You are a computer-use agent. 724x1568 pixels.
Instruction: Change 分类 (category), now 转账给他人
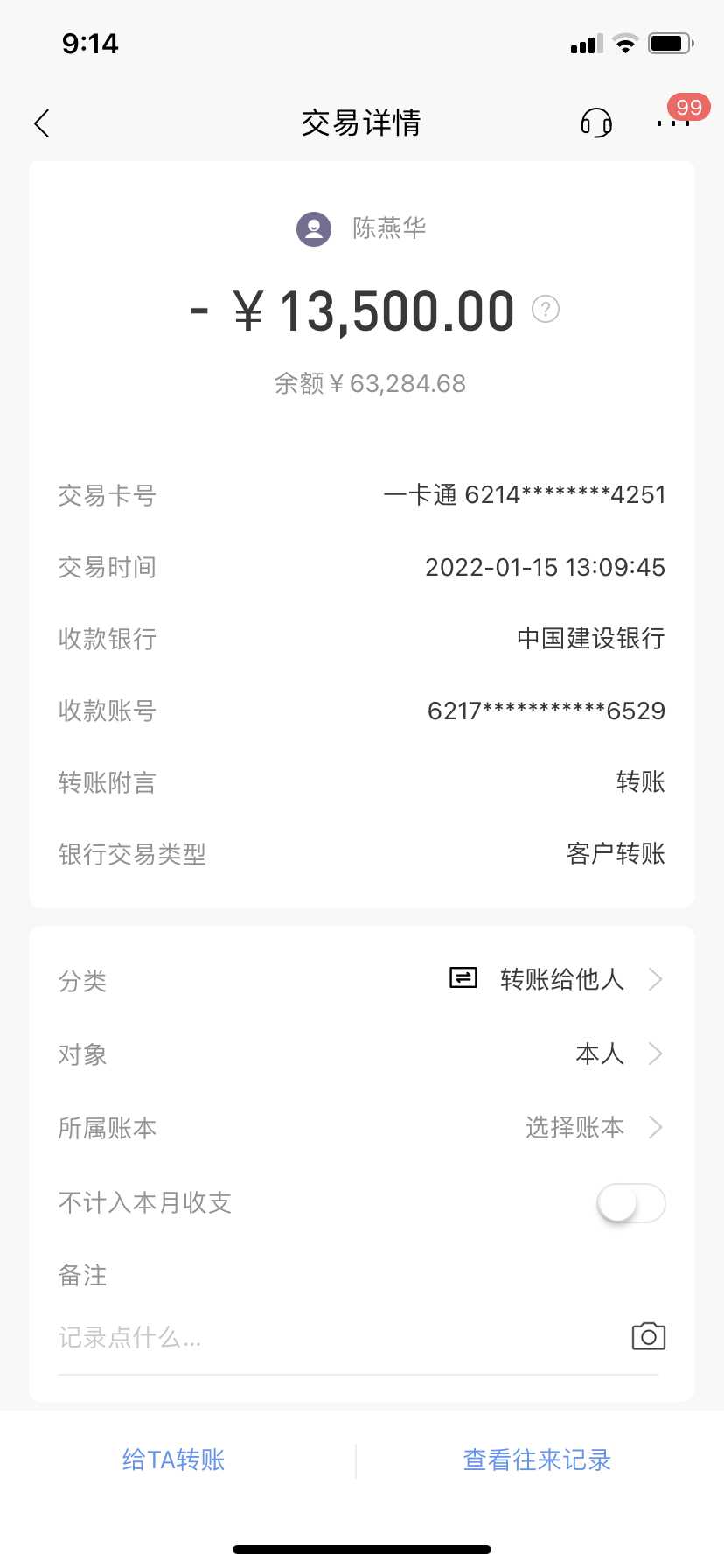point(560,979)
